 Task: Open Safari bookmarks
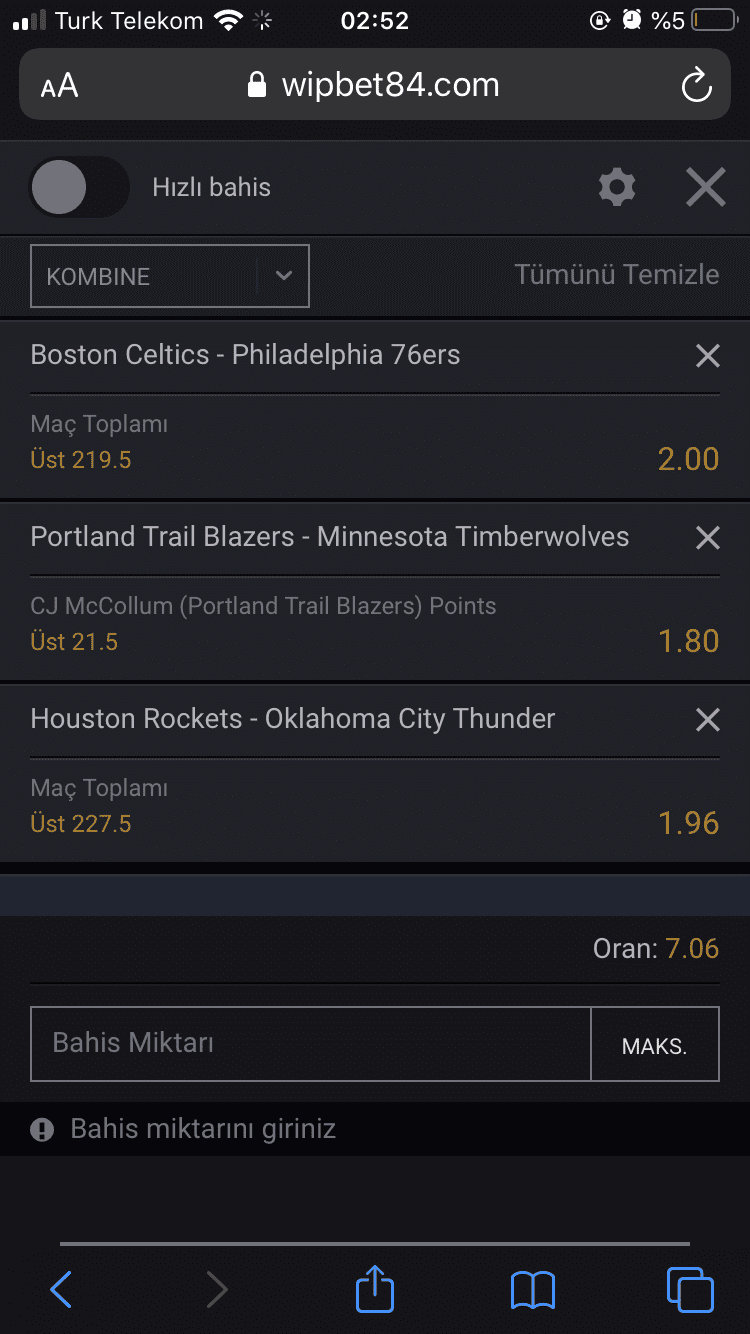click(533, 1290)
